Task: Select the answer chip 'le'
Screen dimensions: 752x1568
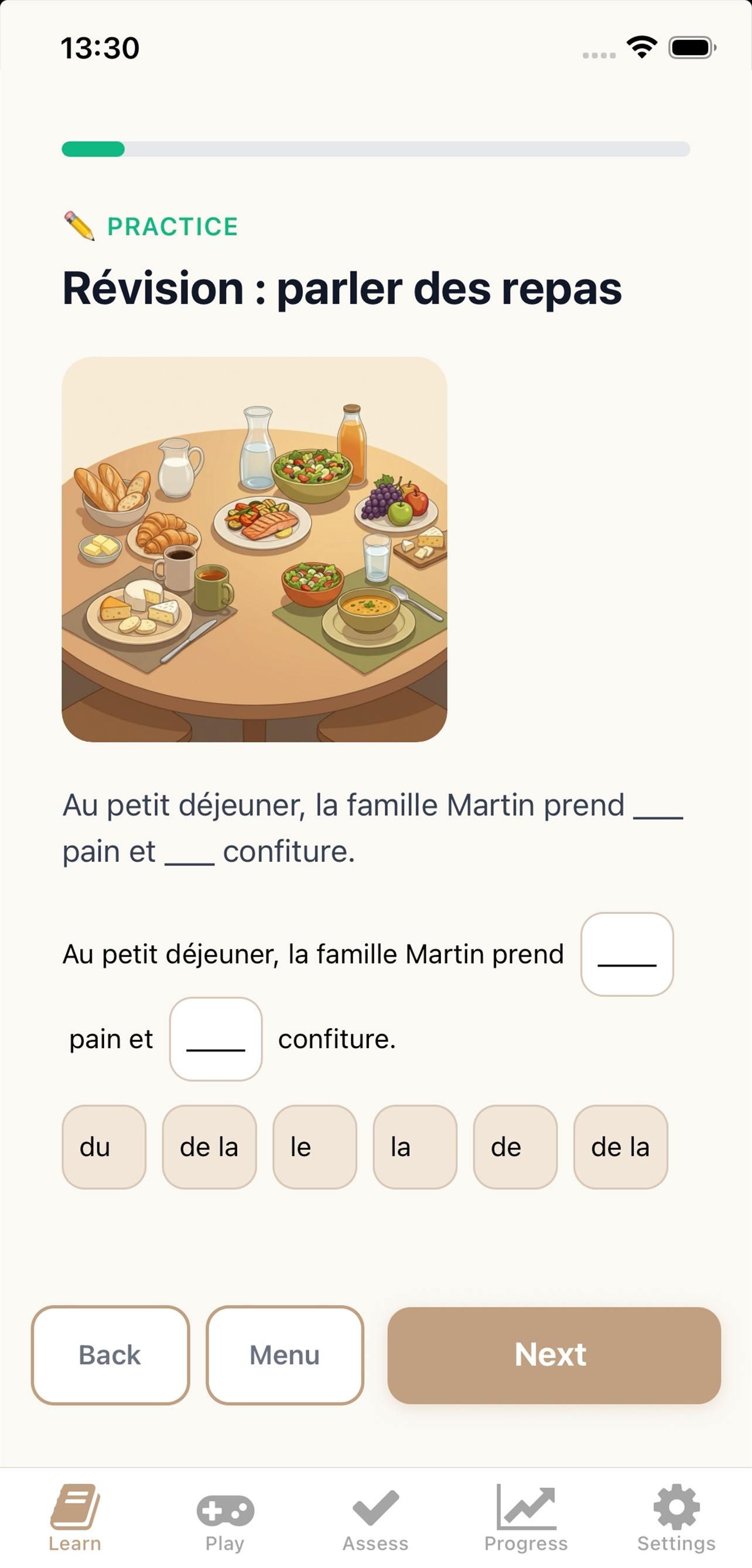Action: [314, 1148]
